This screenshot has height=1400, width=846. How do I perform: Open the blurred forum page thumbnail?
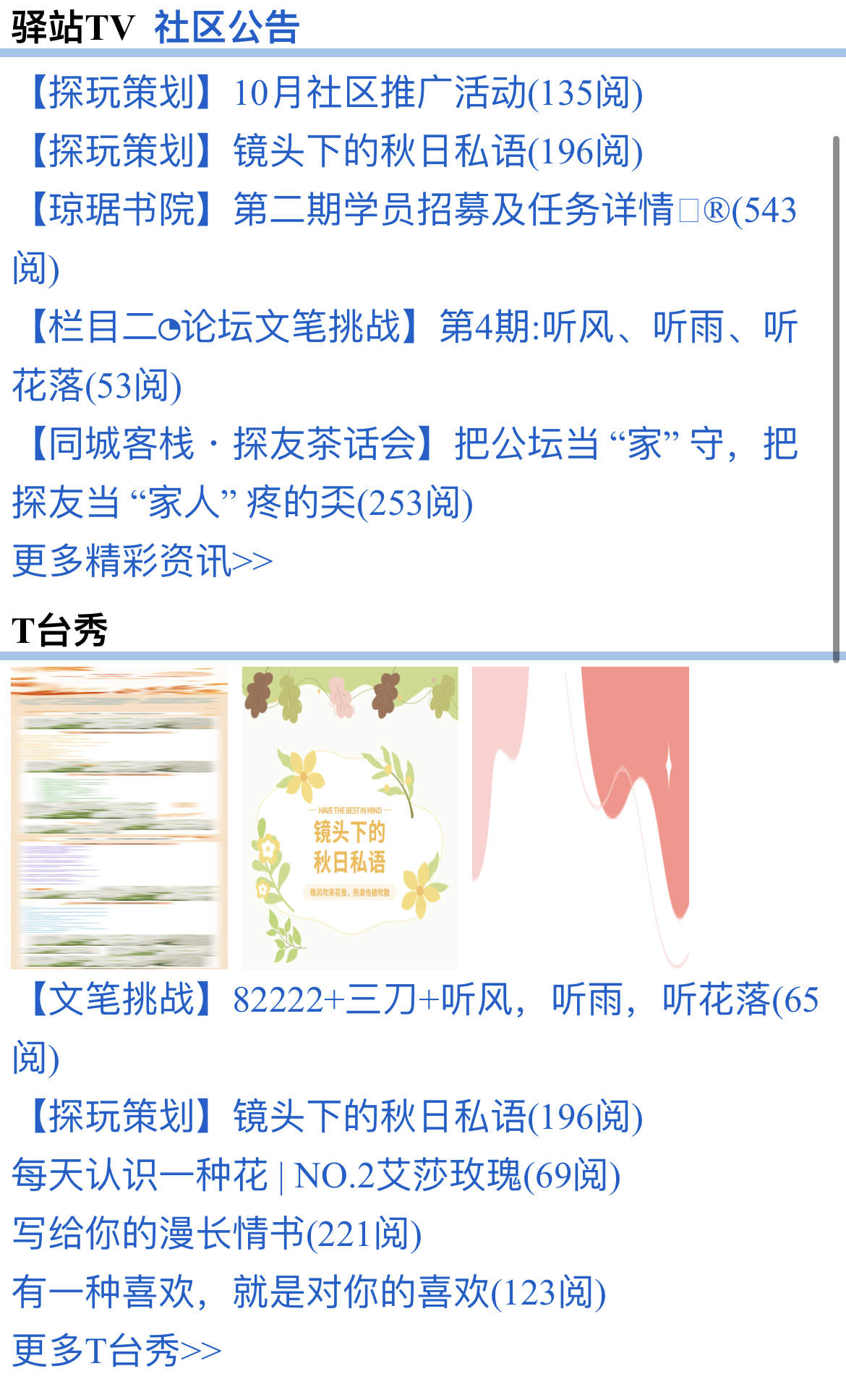click(119, 817)
